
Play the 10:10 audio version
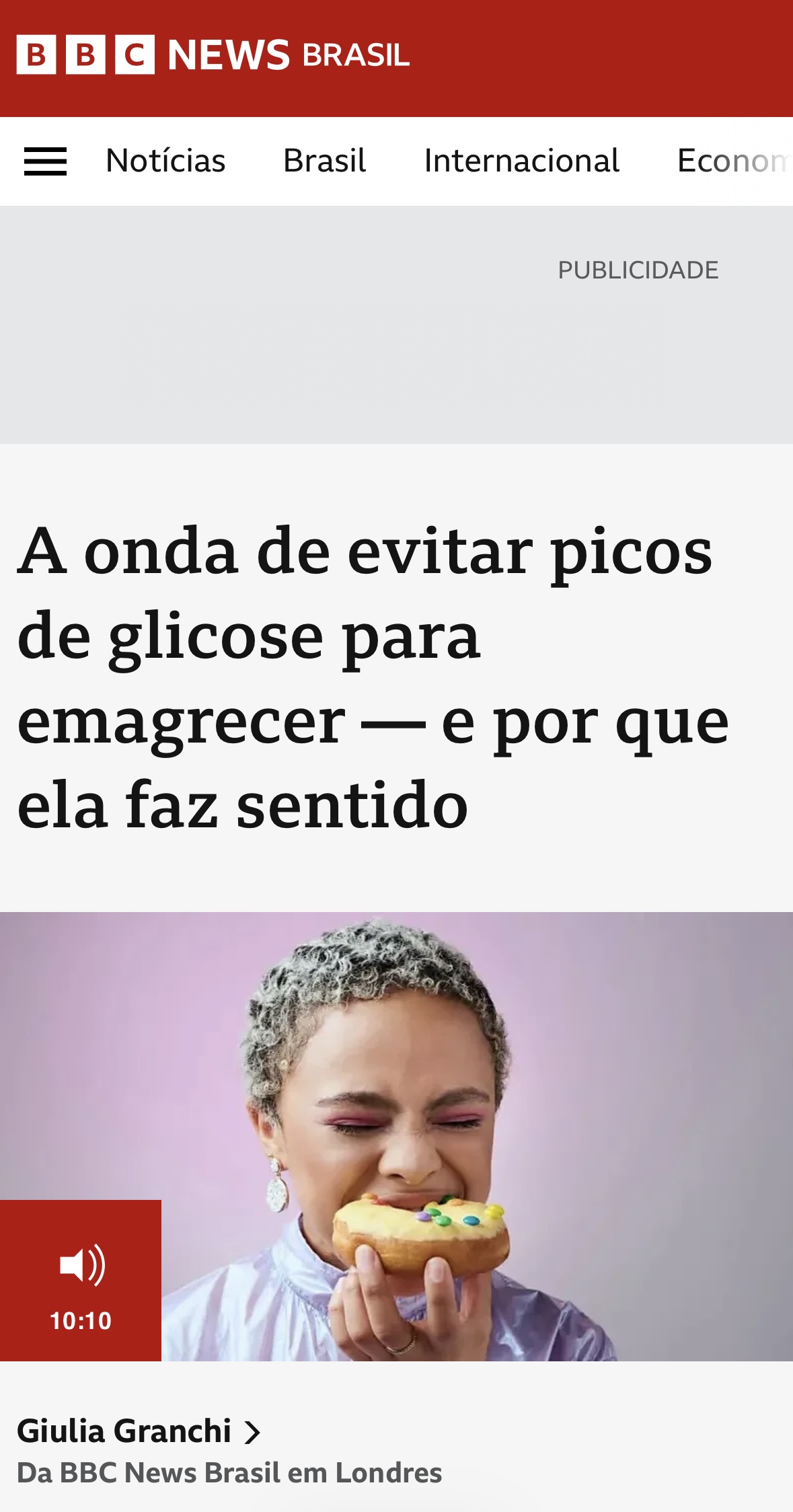click(81, 1280)
